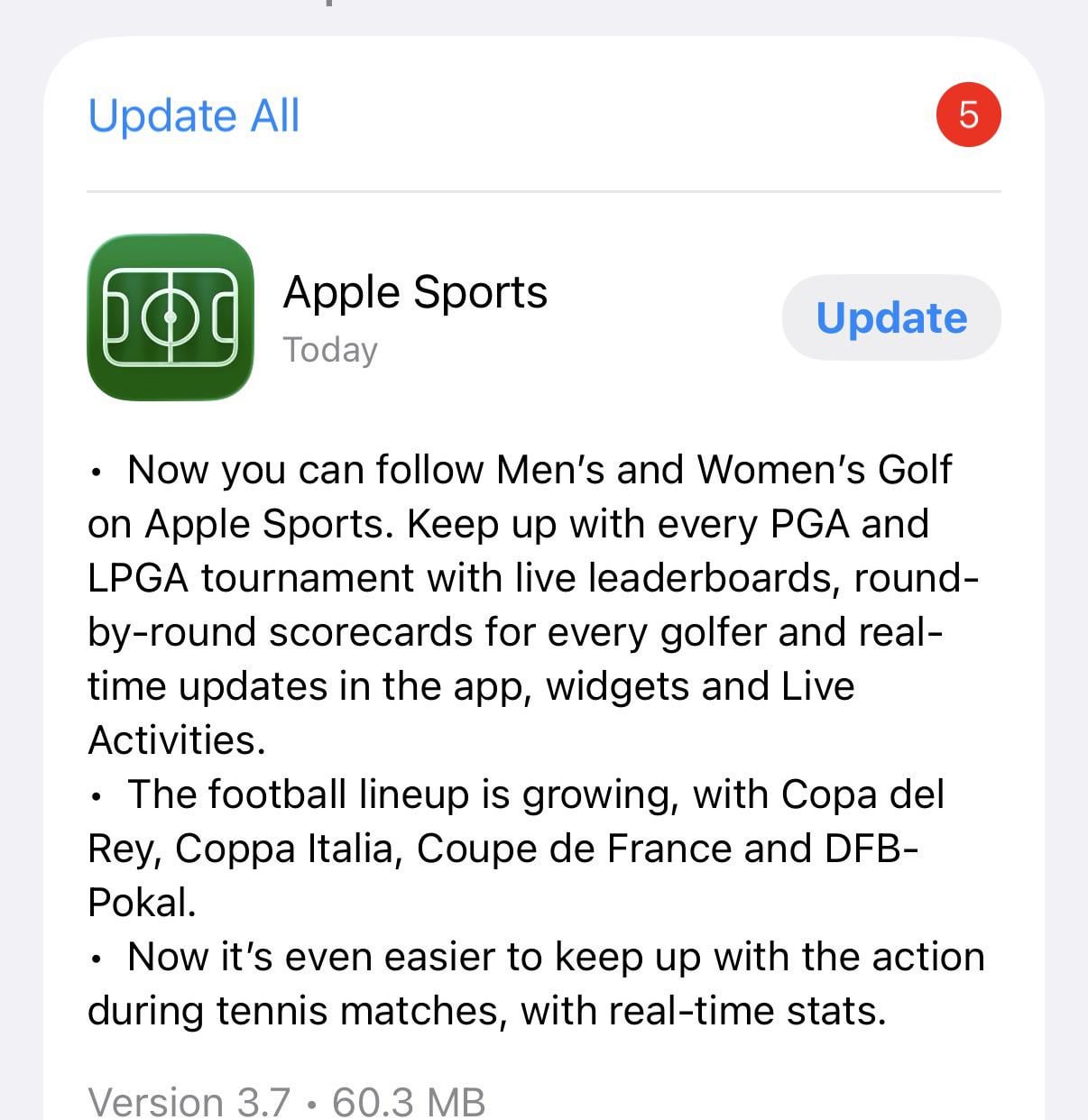Open the Apple Sports app icon

coord(171,317)
